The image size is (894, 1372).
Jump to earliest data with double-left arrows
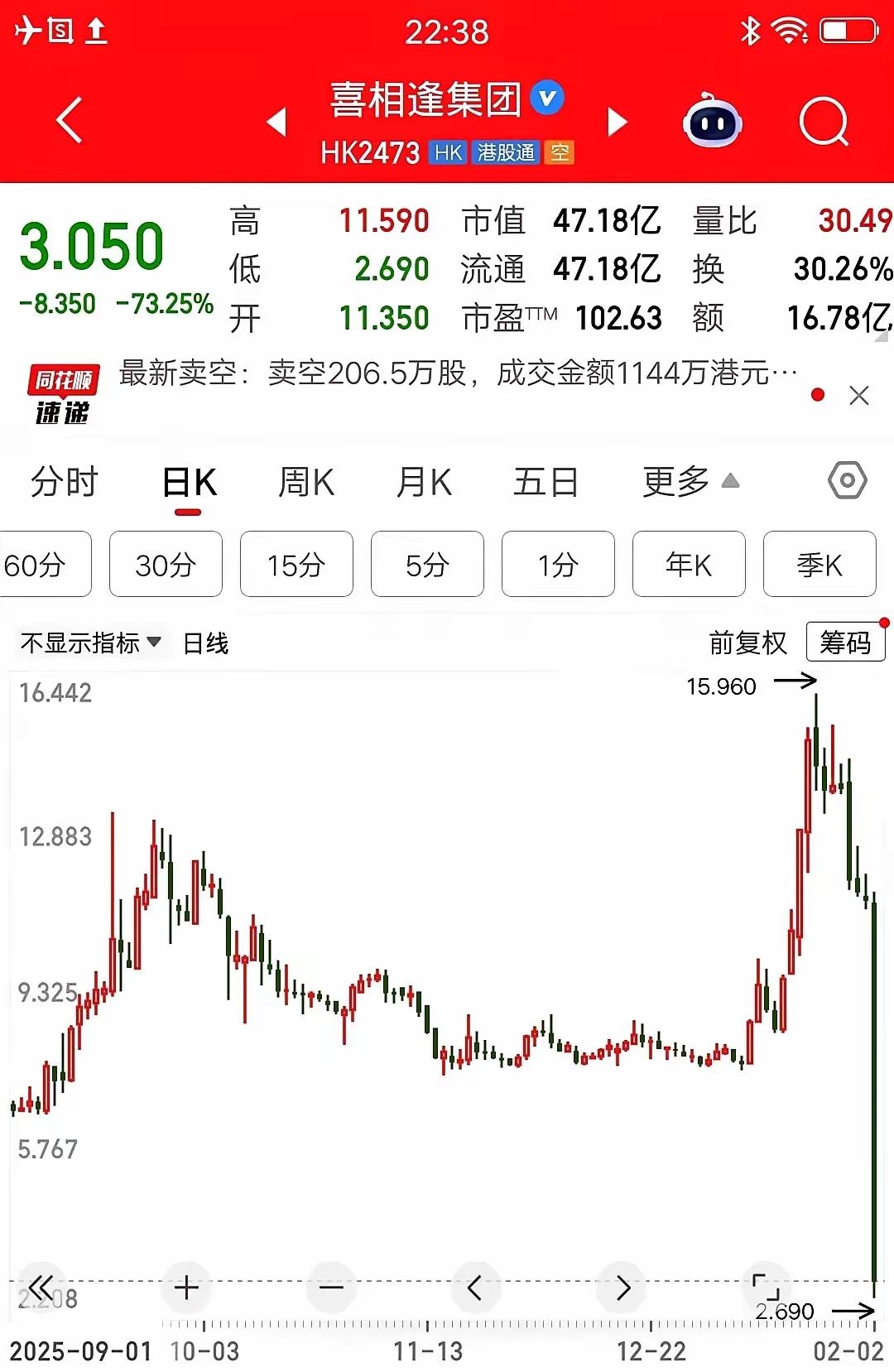point(41,1288)
